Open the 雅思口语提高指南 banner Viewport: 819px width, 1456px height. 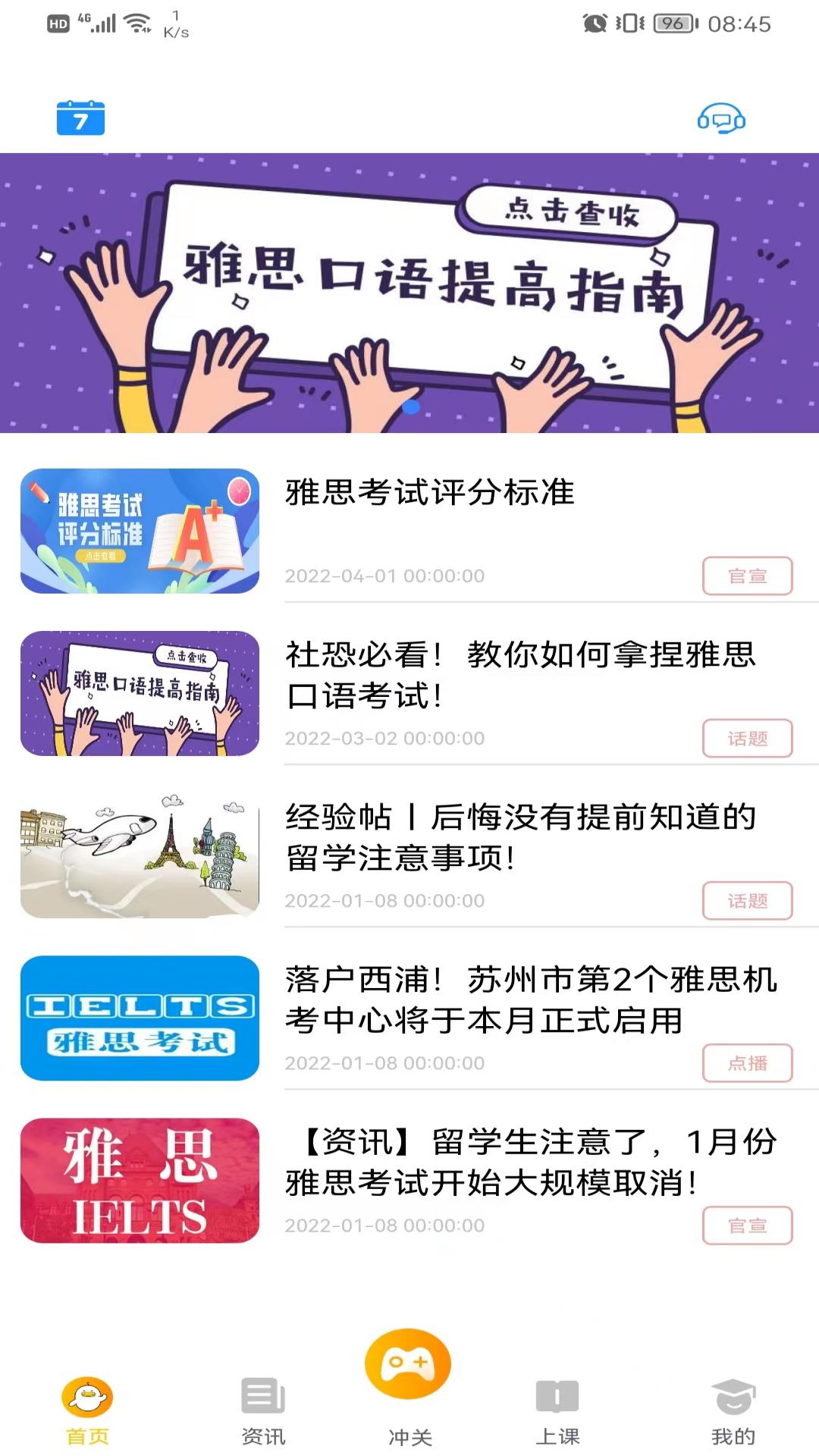(409, 292)
